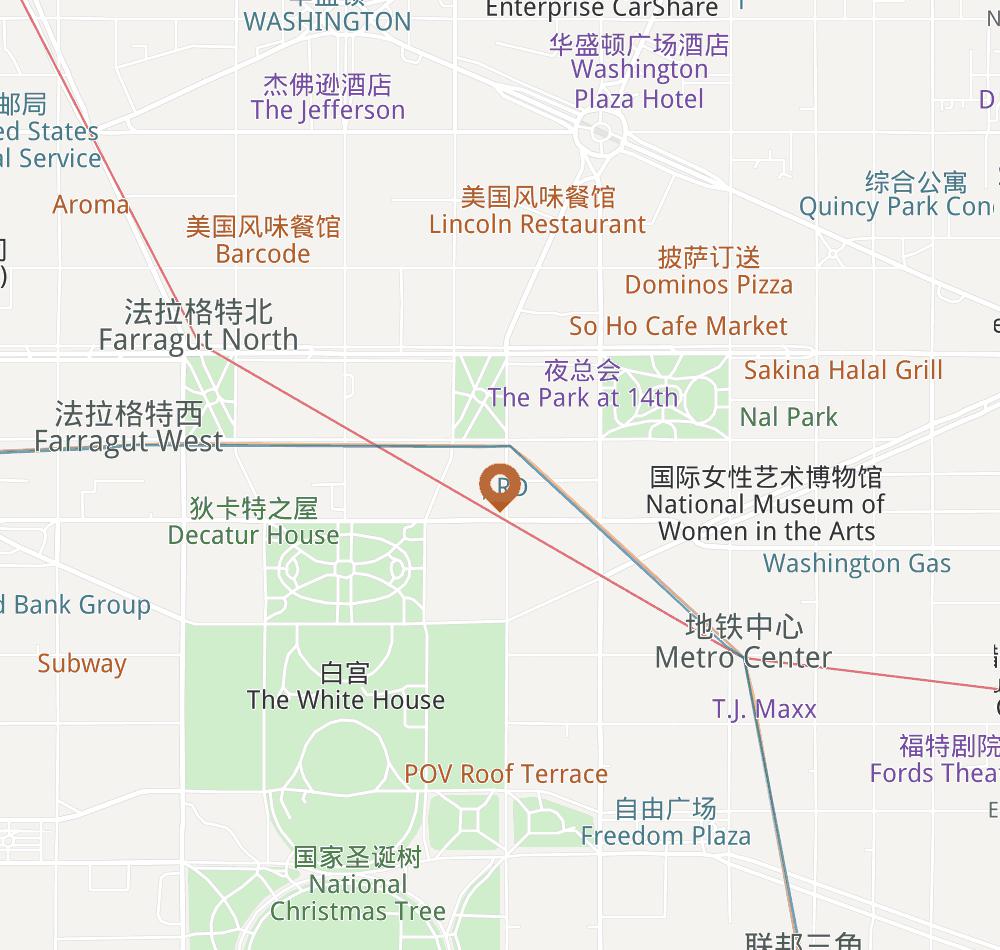This screenshot has width=1000, height=950.
Task: Open National Museum of Women in the Arts
Action: click(x=766, y=504)
